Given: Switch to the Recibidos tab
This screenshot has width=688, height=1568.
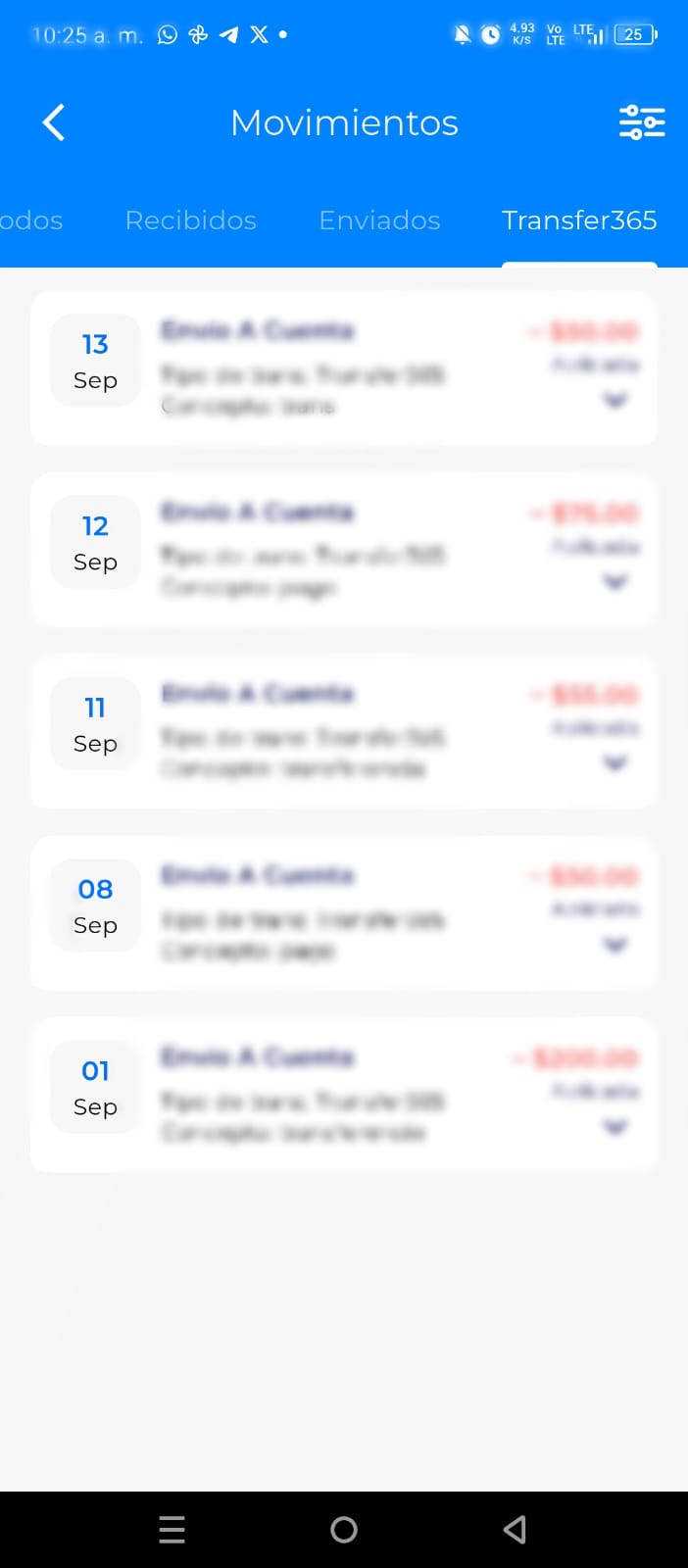Looking at the screenshot, I should pos(190,220).
